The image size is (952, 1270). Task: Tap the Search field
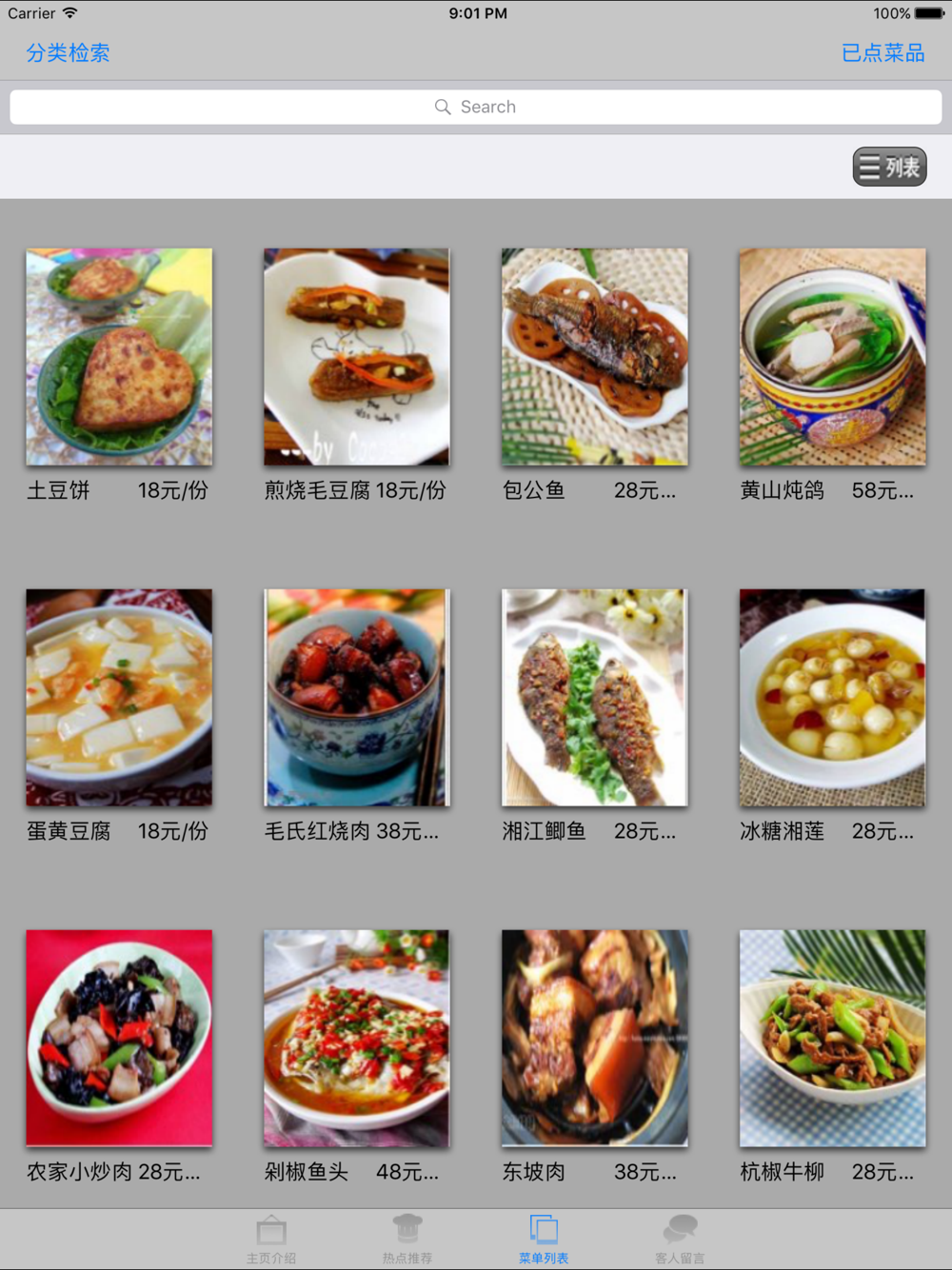coord(476,107)
